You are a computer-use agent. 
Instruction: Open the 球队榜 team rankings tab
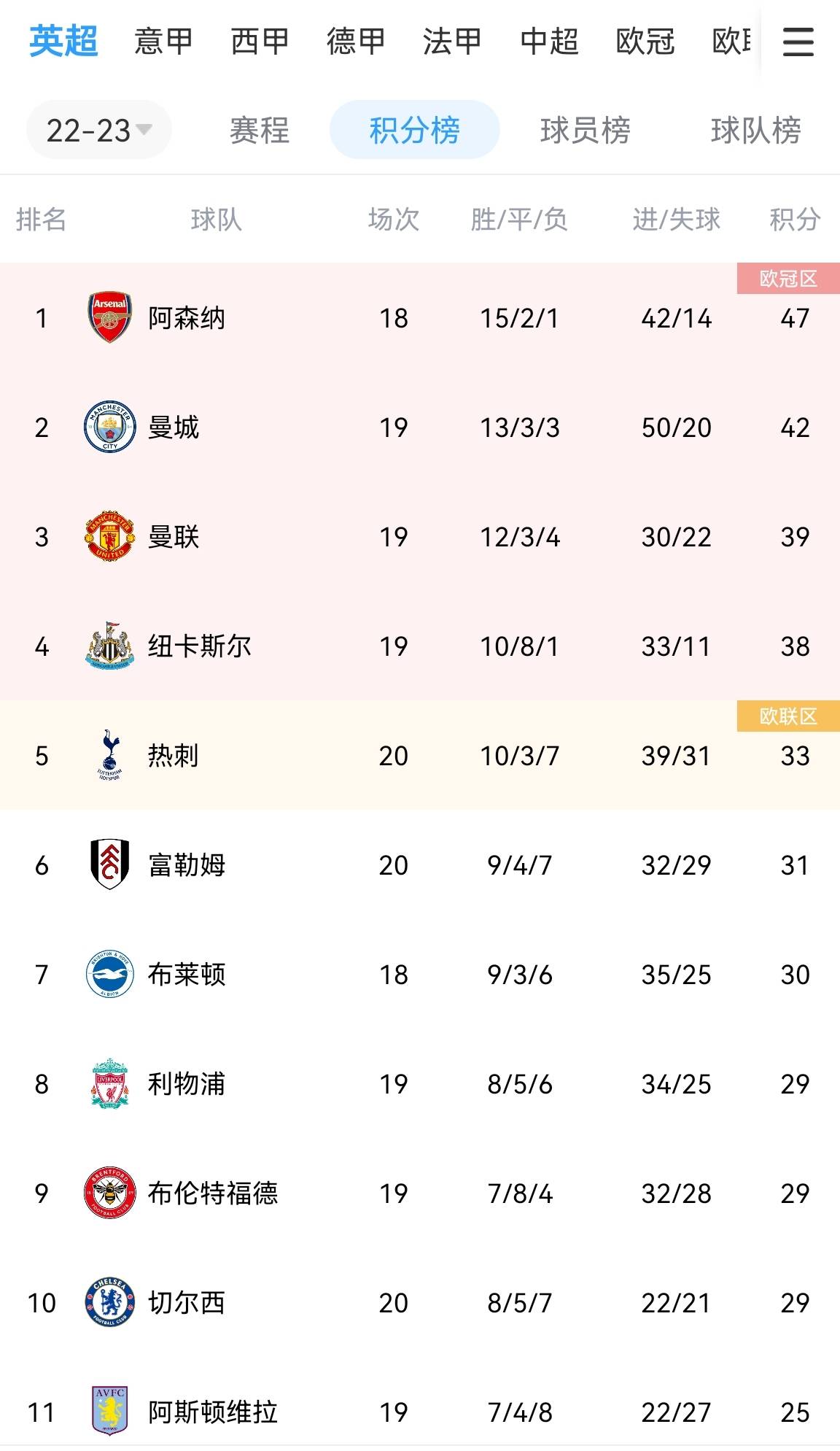[x=755, y=131]
